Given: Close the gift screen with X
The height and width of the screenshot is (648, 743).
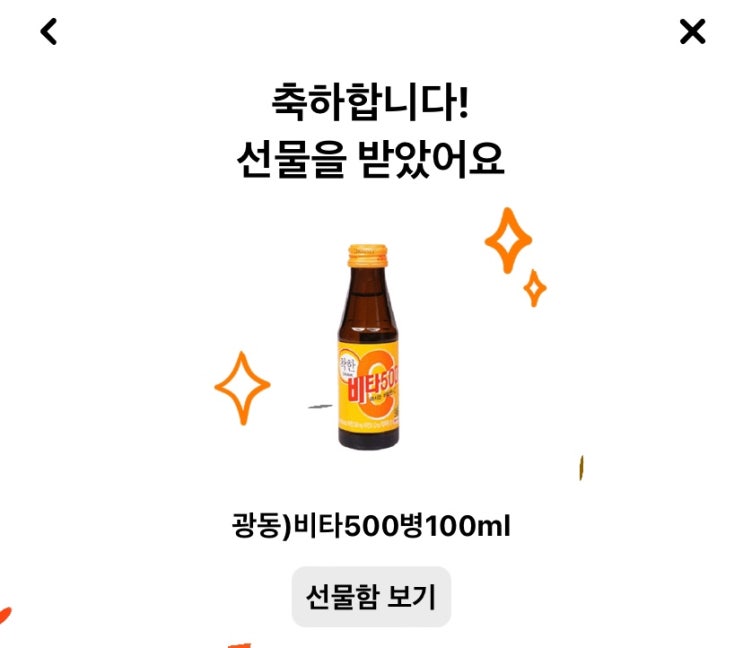Looking at the screenshot, I should (692, 32).
